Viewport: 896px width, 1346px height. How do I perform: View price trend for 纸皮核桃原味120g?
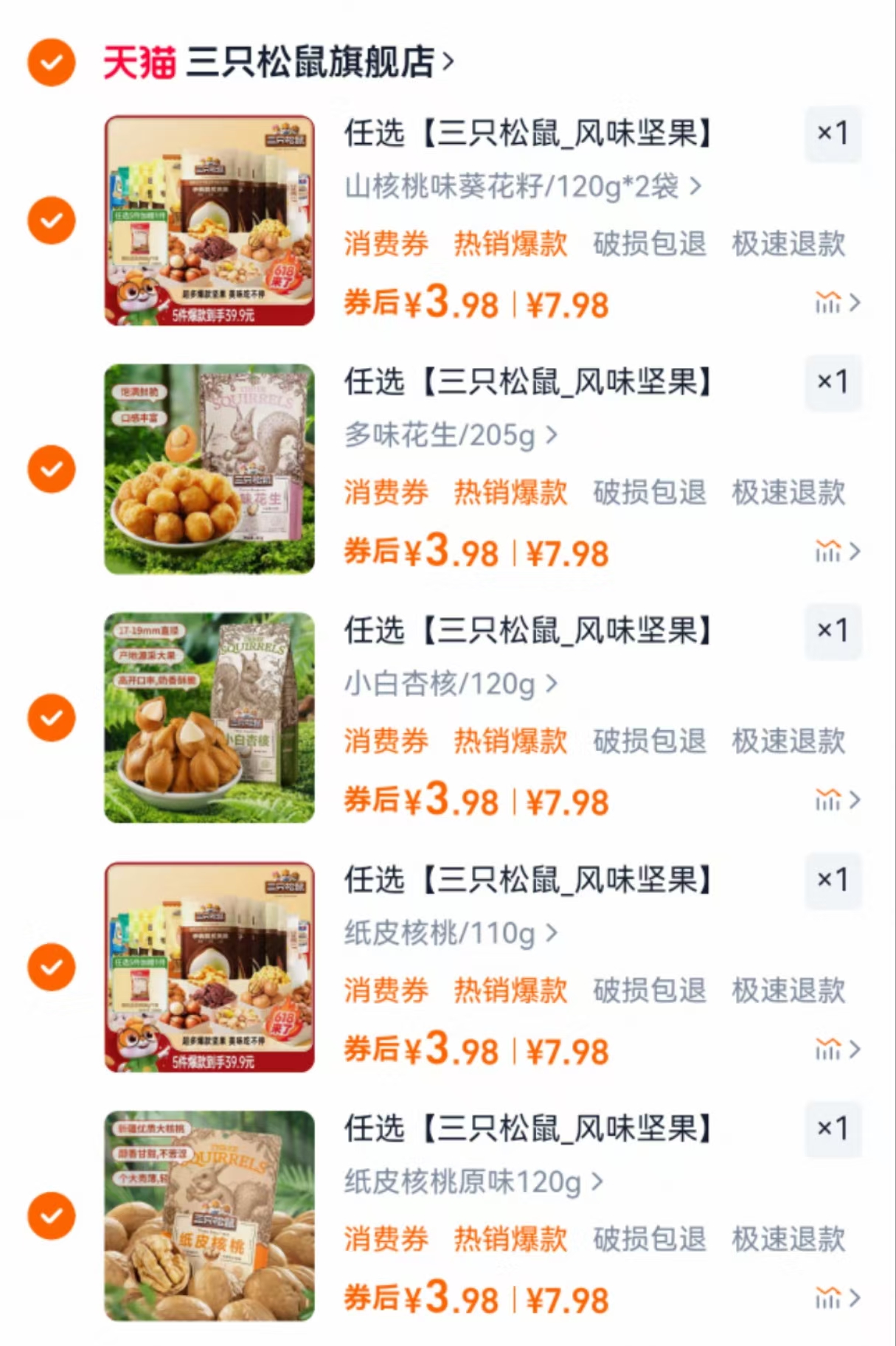coord(837,1297)
